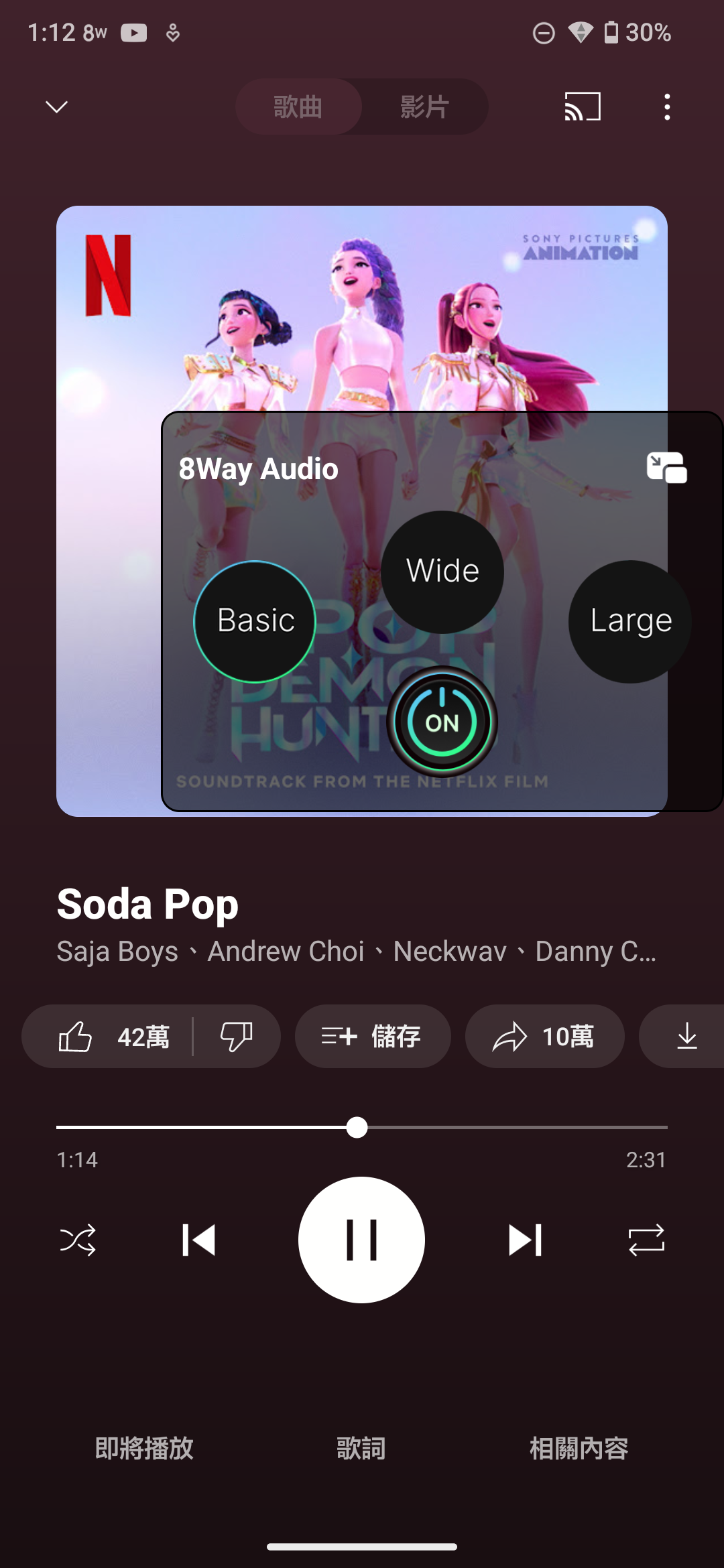Image resolution: width=724 pixels, height=1568 pixels.
Task: Share the song via the 10萬 button
Action: [544, 1037]
